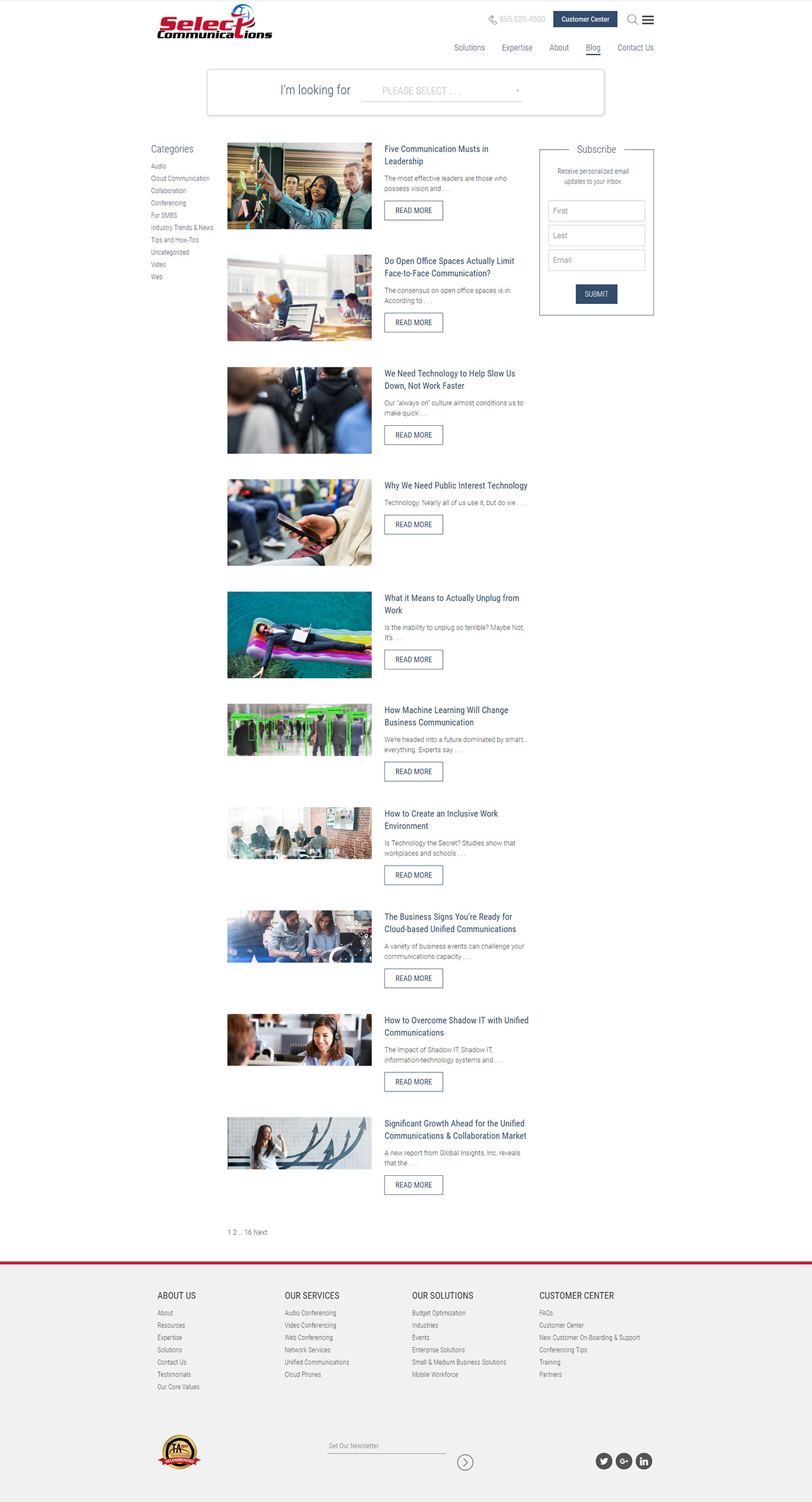Open the Unplug from Work article image
812x1502 pixels.
tap(299, 635)
